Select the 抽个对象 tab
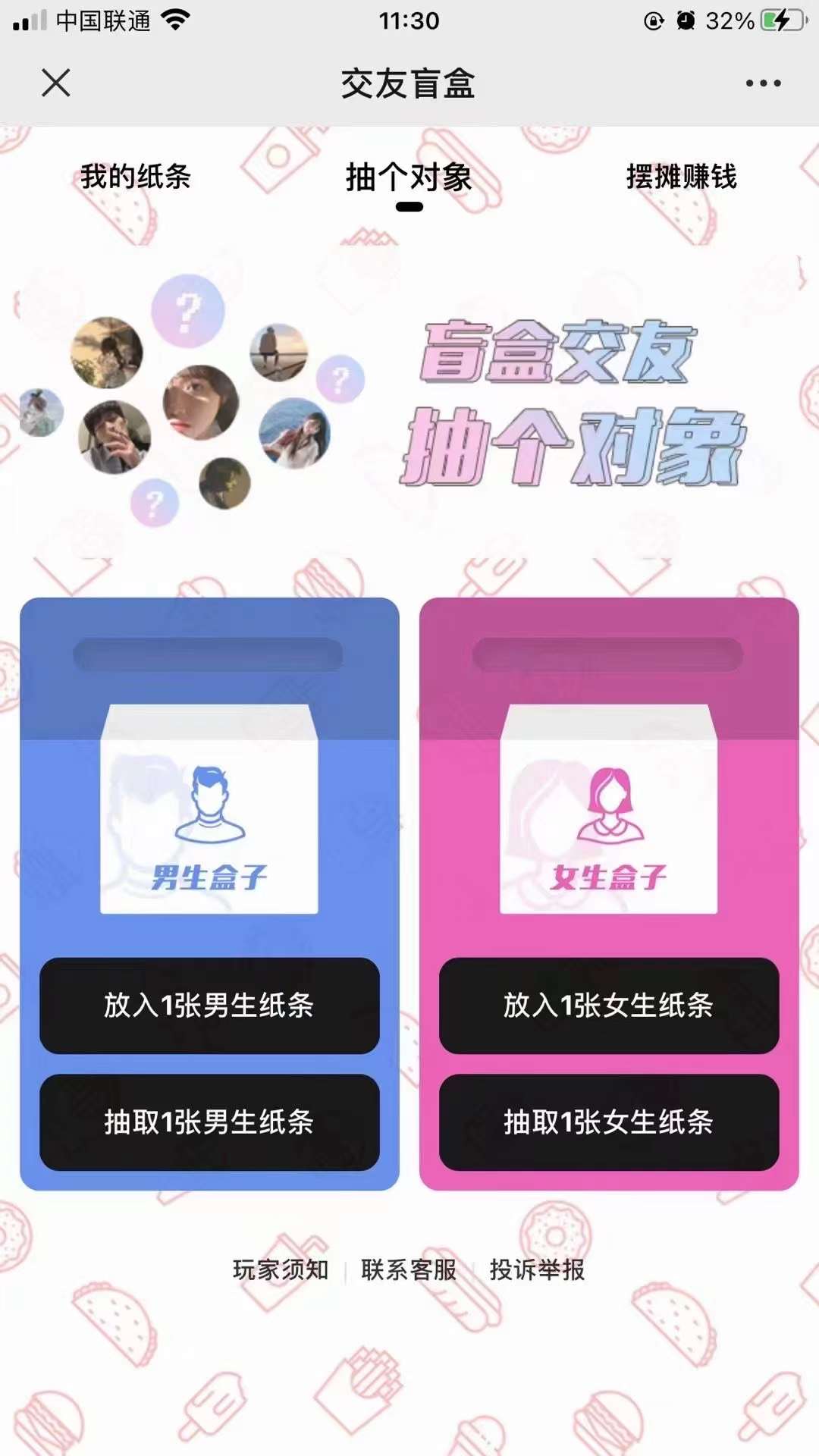 [409, 178]
